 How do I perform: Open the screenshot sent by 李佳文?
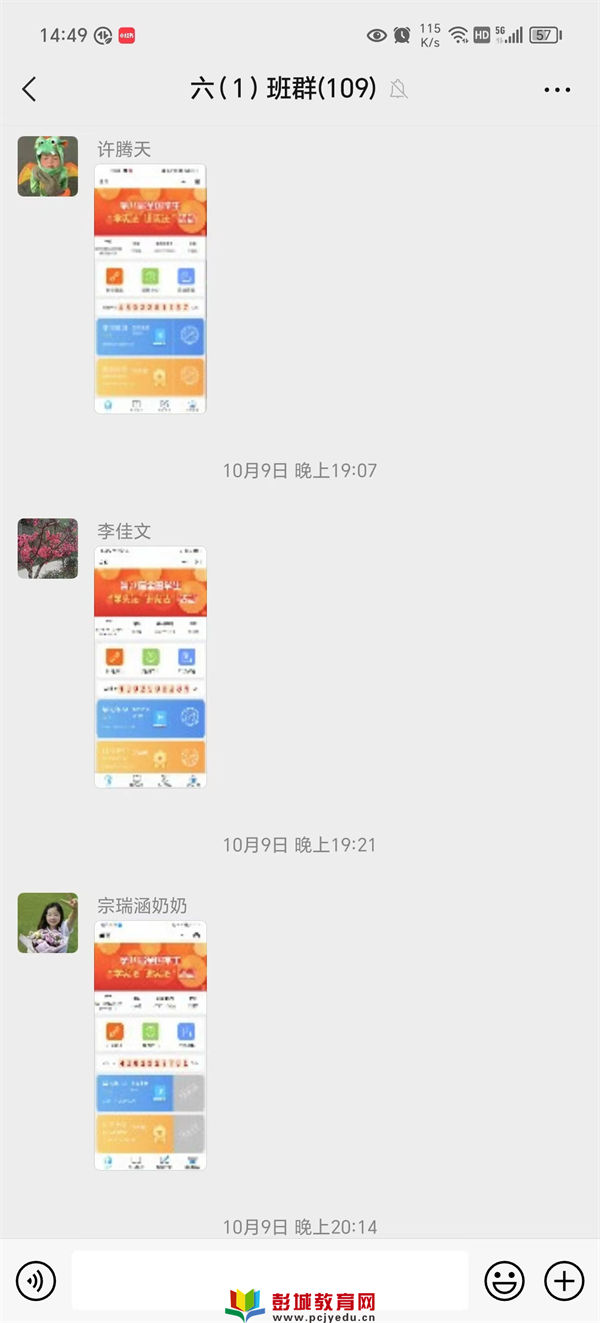tap(150, 667)
